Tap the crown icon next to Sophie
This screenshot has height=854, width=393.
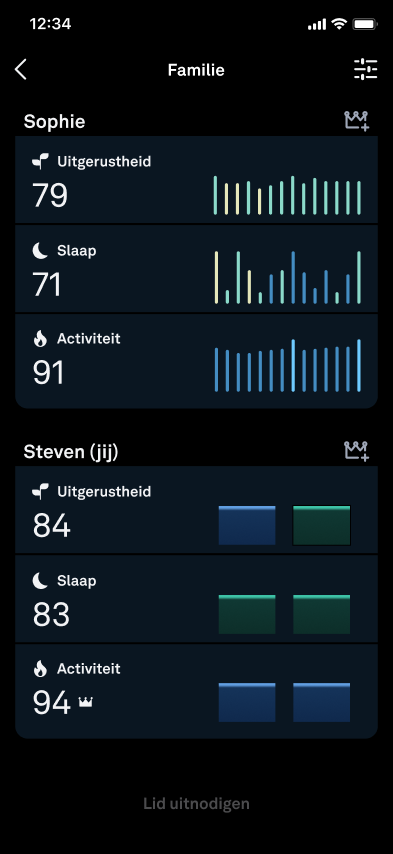coord(357,120)
